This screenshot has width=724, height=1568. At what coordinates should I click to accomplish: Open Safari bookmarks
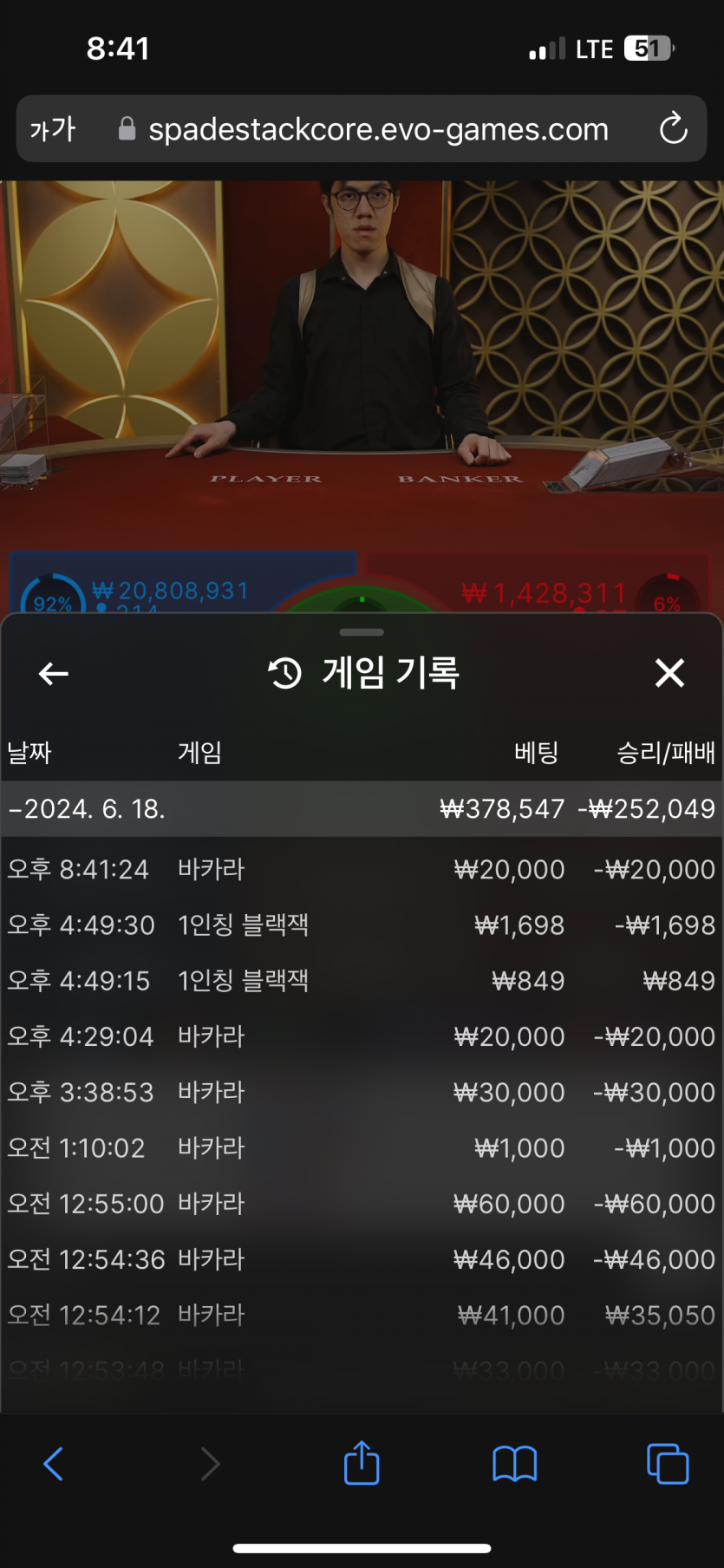(x=514, y=1464)
